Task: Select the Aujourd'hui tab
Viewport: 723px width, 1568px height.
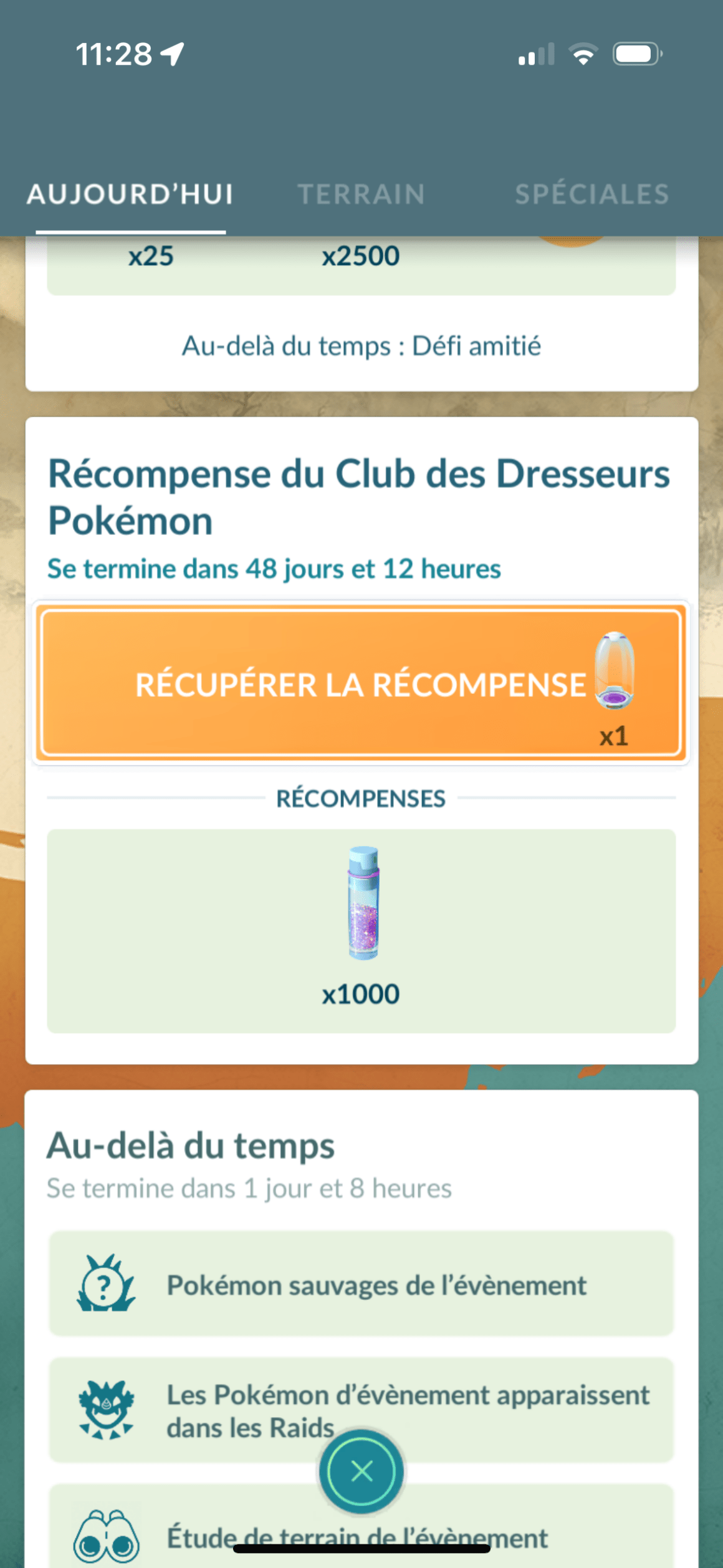Action: (130, 194)
